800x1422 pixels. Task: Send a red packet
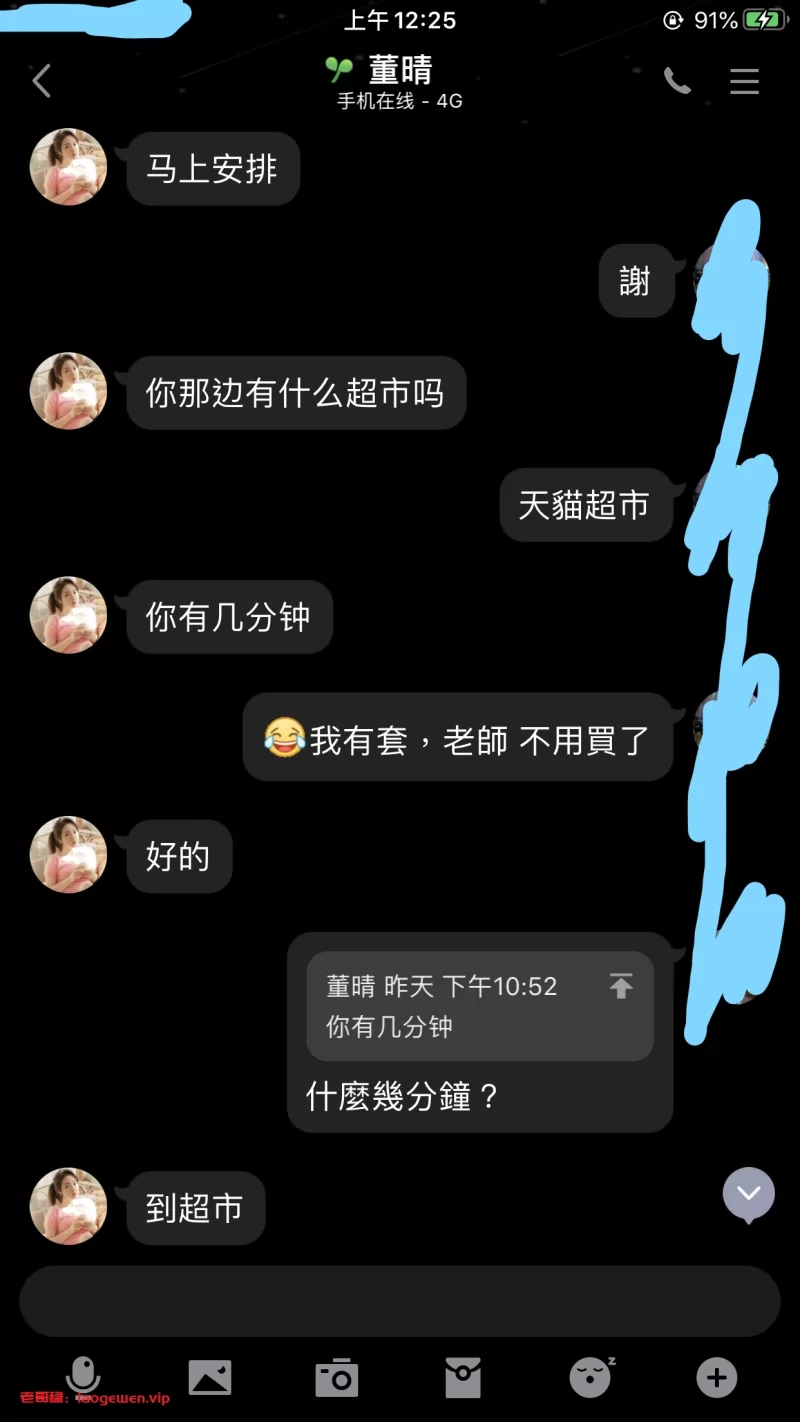pos(463,1378)
